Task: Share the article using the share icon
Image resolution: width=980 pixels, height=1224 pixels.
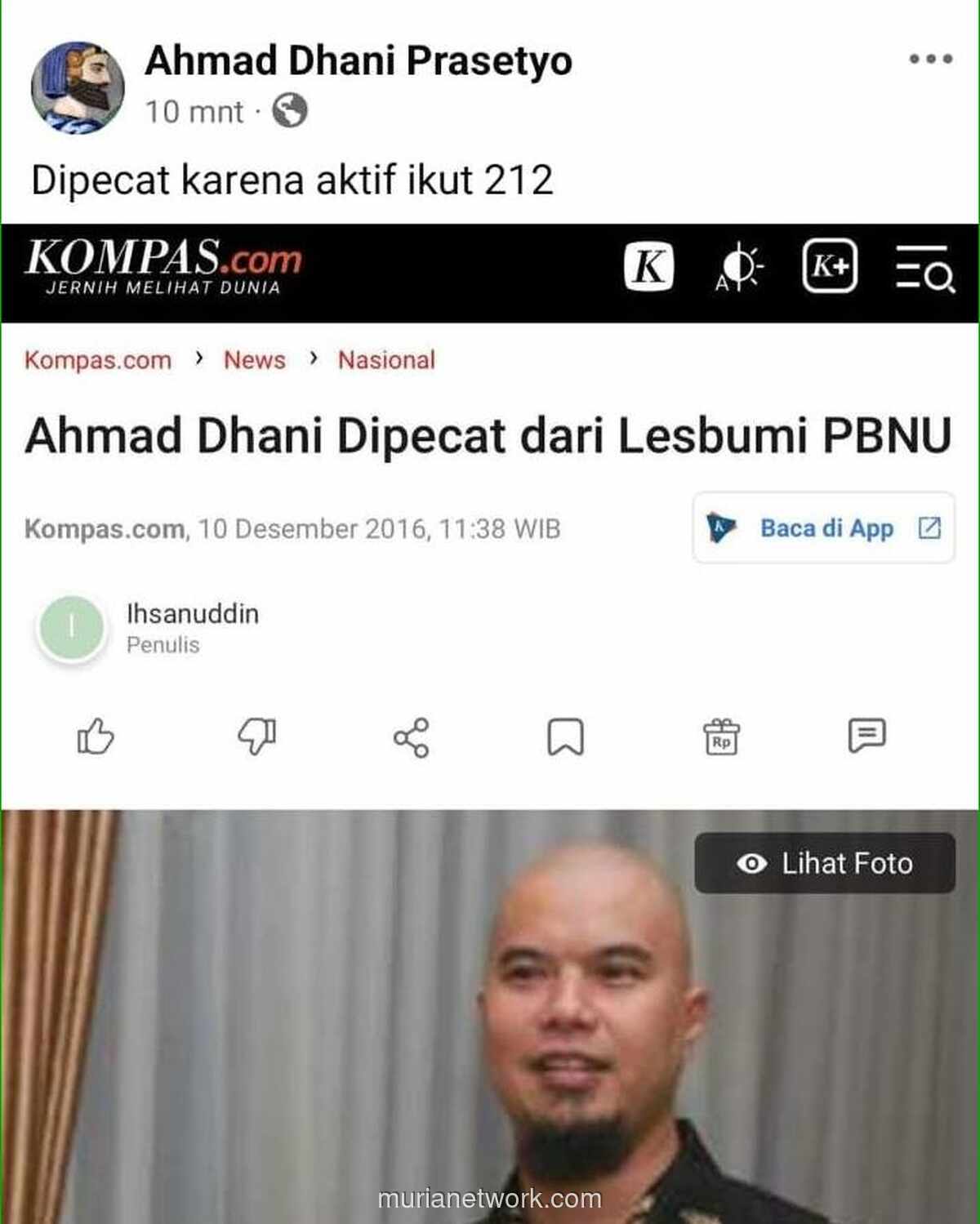Action: (x=413, y=736)
